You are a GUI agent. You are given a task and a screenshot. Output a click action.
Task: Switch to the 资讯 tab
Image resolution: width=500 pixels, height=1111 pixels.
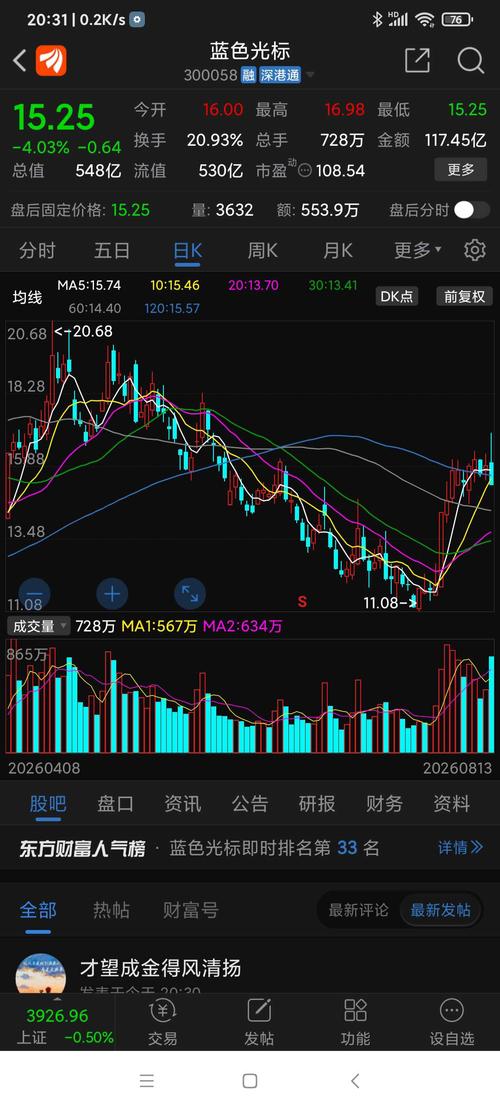[x=183, y=803]
